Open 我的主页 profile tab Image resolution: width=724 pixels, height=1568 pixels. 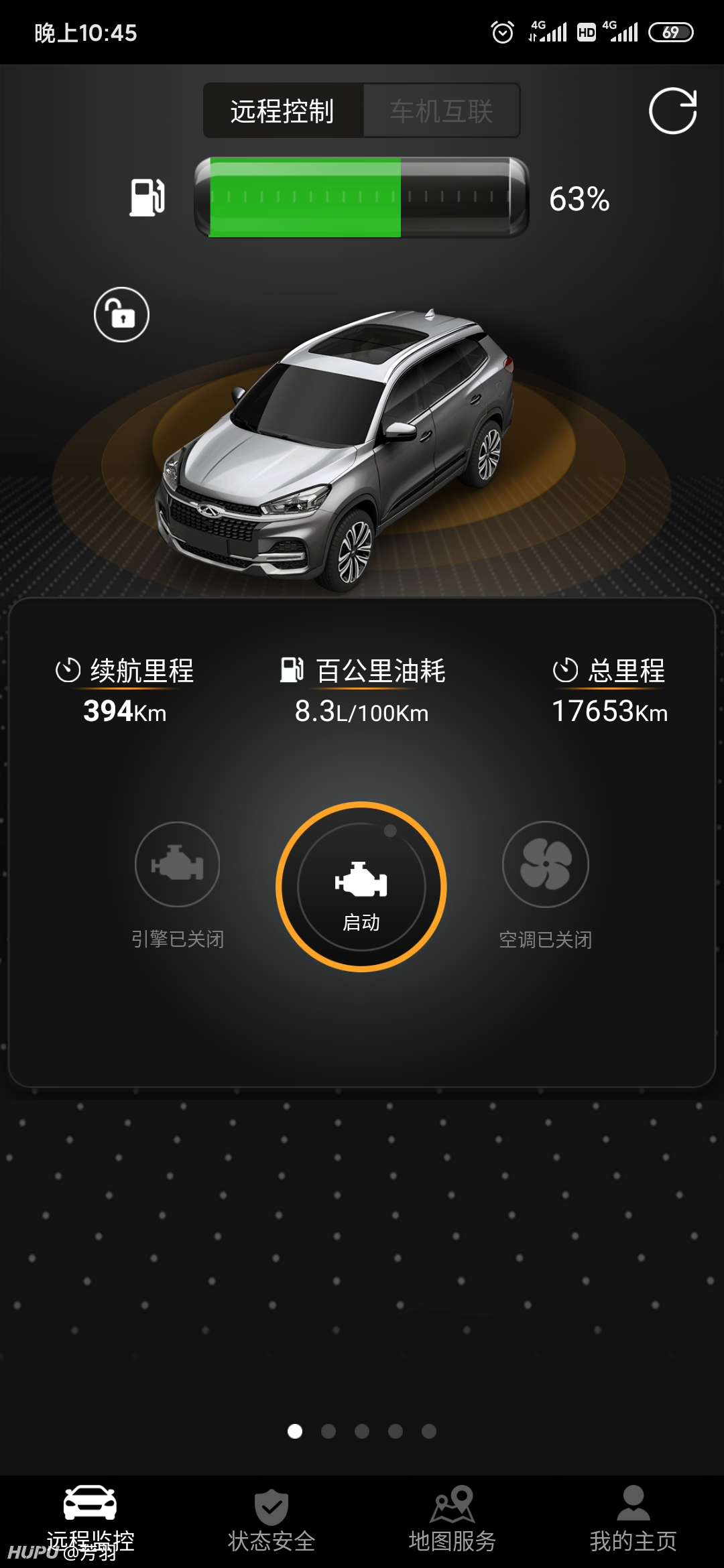click(633, 1521)
